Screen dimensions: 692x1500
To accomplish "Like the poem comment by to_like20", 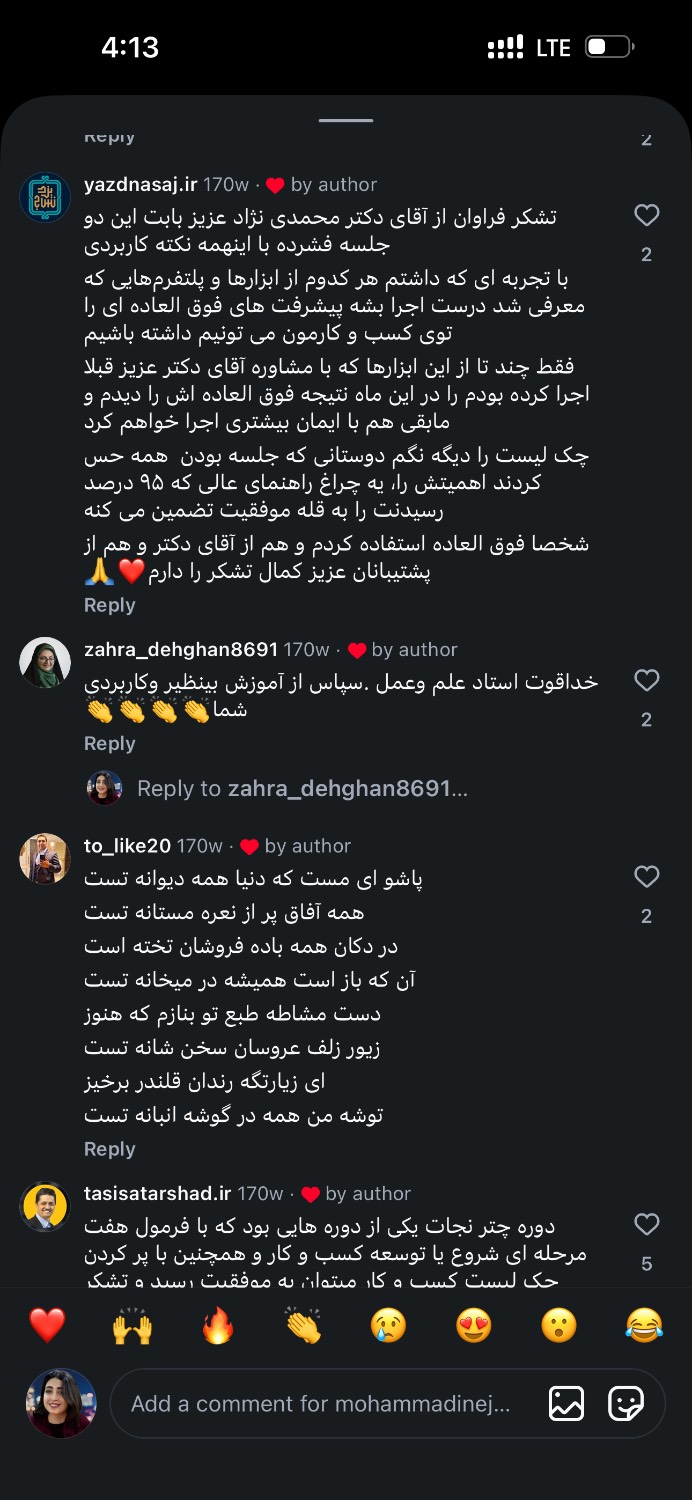I will click(647, 877).
